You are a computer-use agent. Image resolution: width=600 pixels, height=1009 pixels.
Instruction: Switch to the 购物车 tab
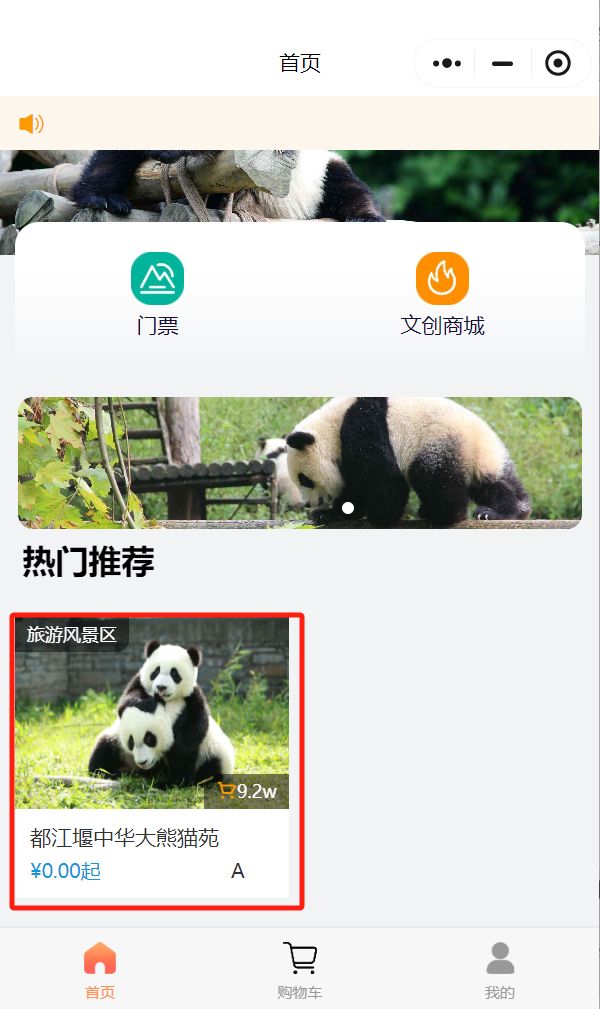300,970
